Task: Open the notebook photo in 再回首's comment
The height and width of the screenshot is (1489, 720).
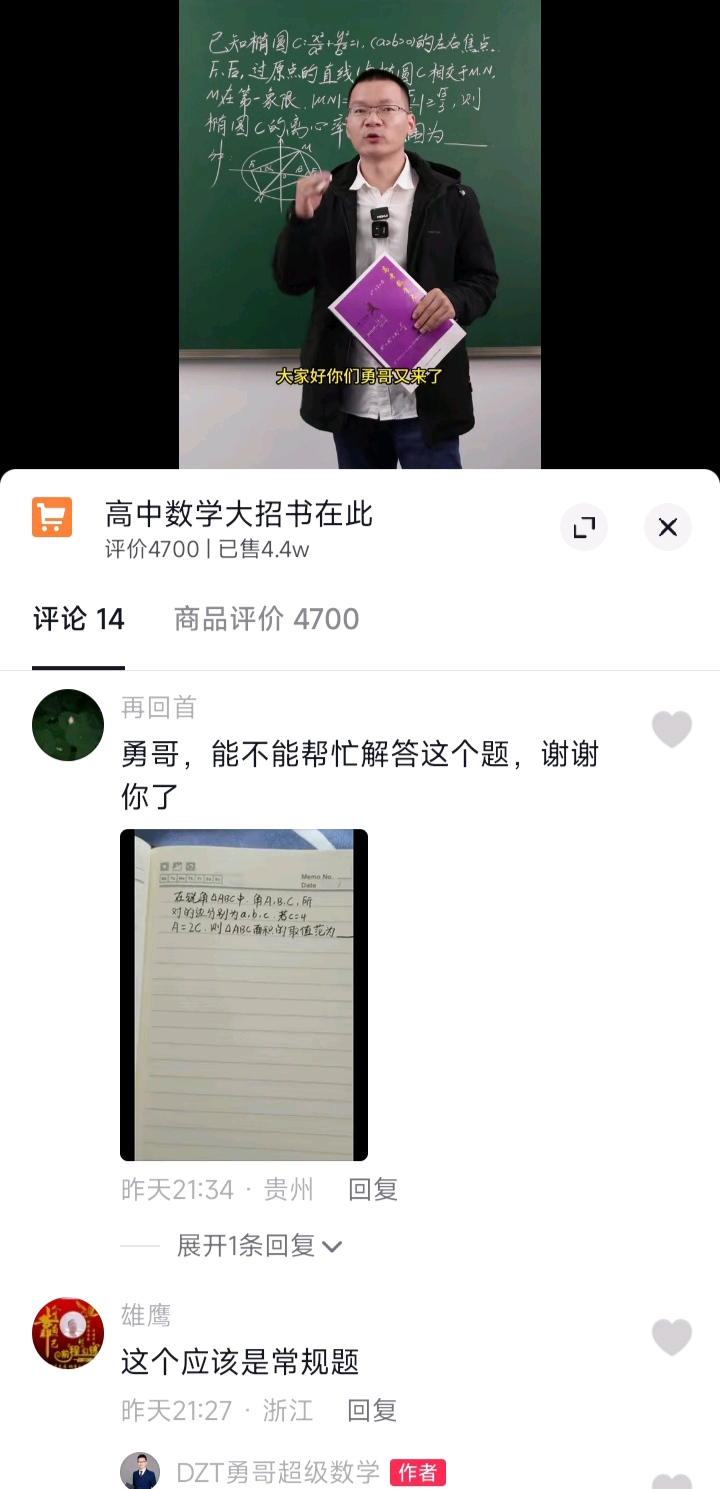Action: point(244,994)
